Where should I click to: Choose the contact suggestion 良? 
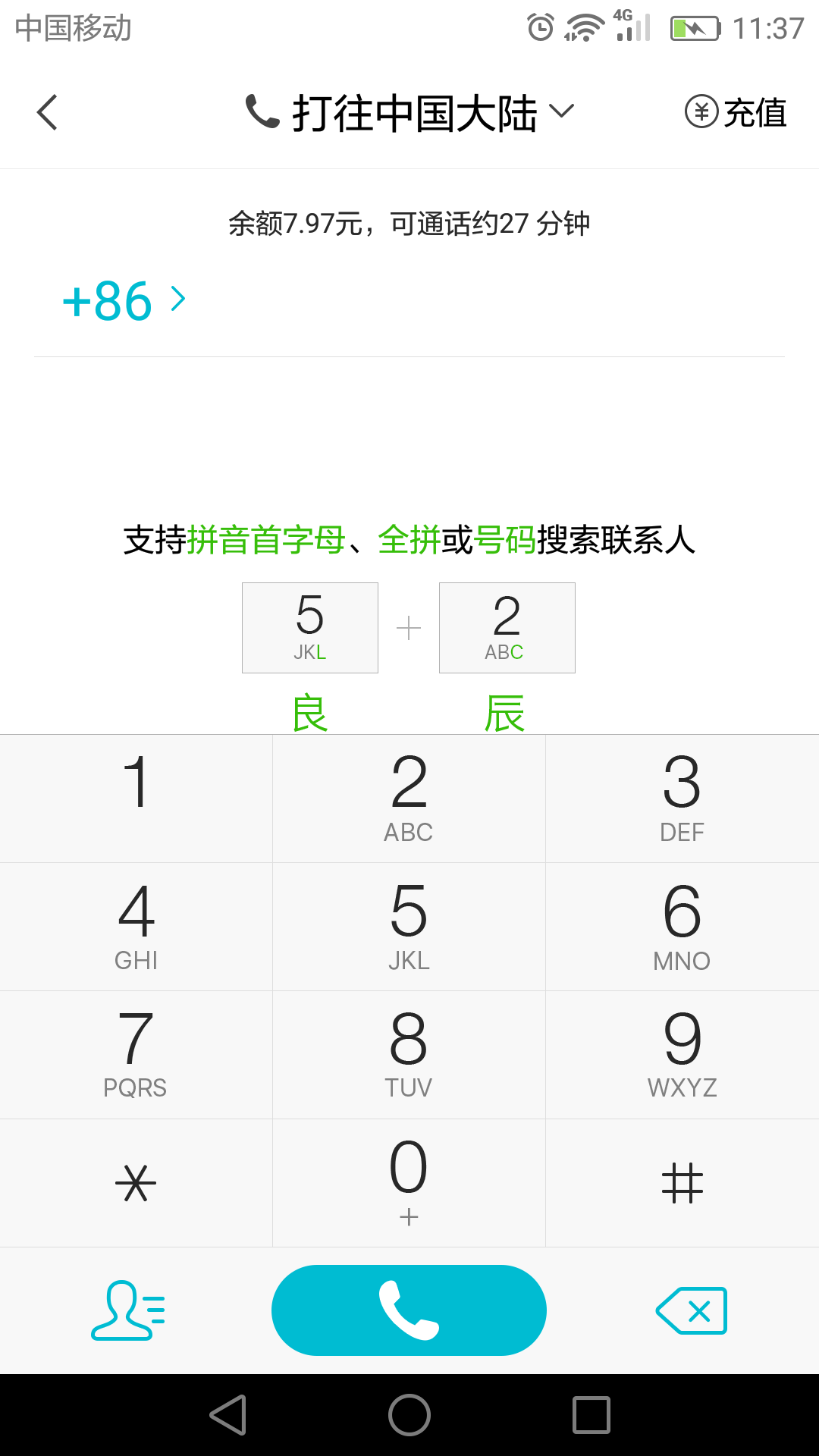pos(309,711)
